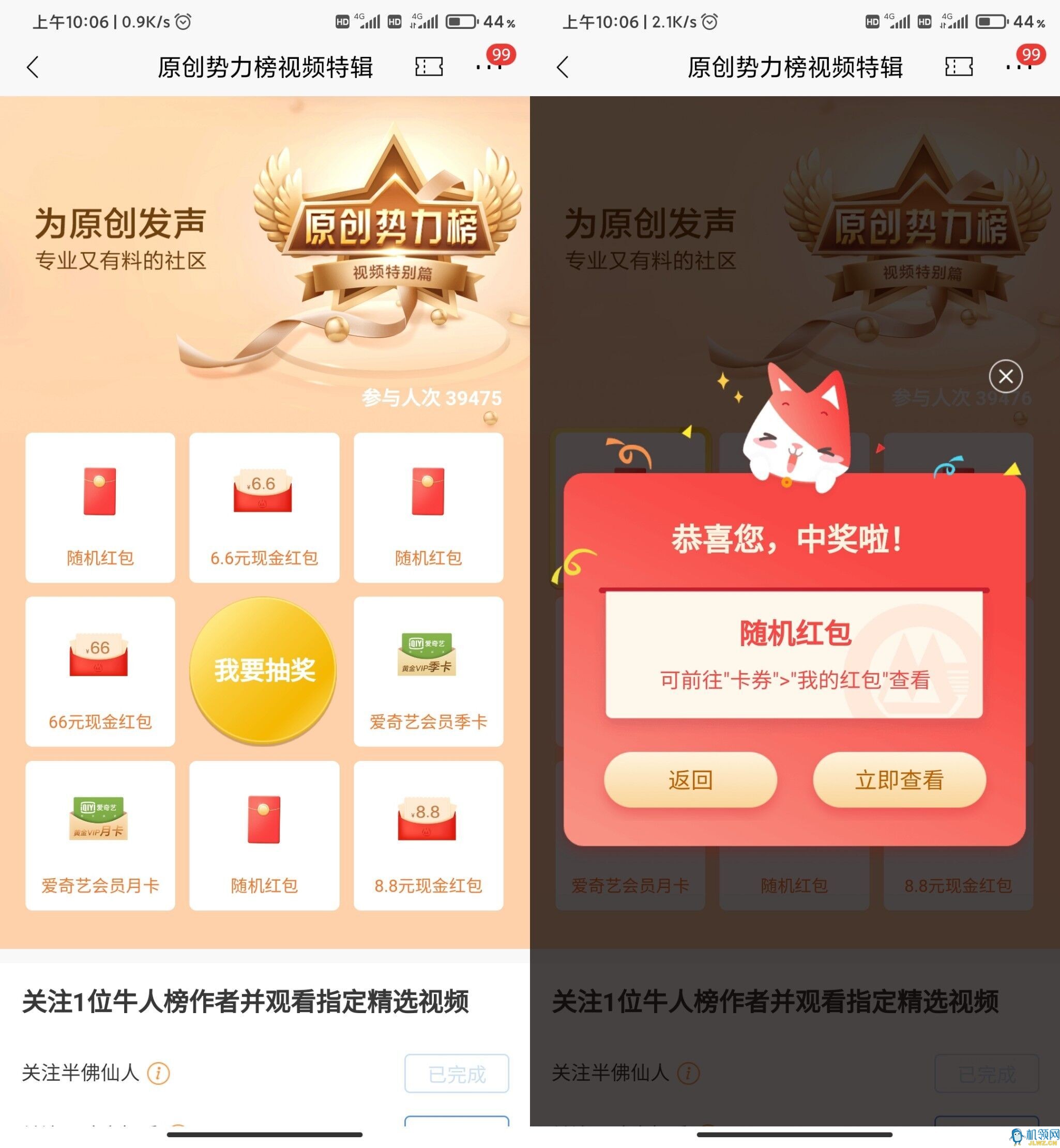
Task: Open the info icon beside 关注半佛仙人 on undimmed page
Action: pos(158,1073)
